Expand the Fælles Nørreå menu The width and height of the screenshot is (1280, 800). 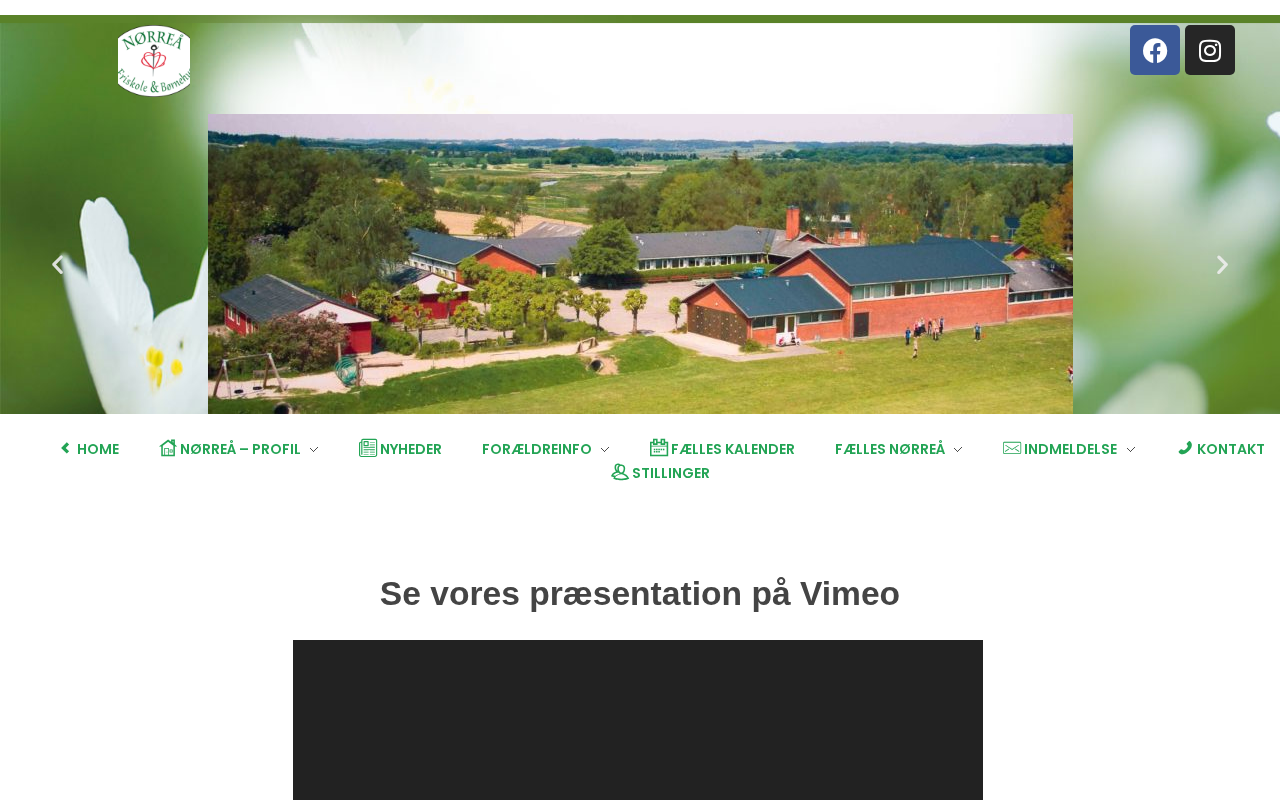pos(898,449)
